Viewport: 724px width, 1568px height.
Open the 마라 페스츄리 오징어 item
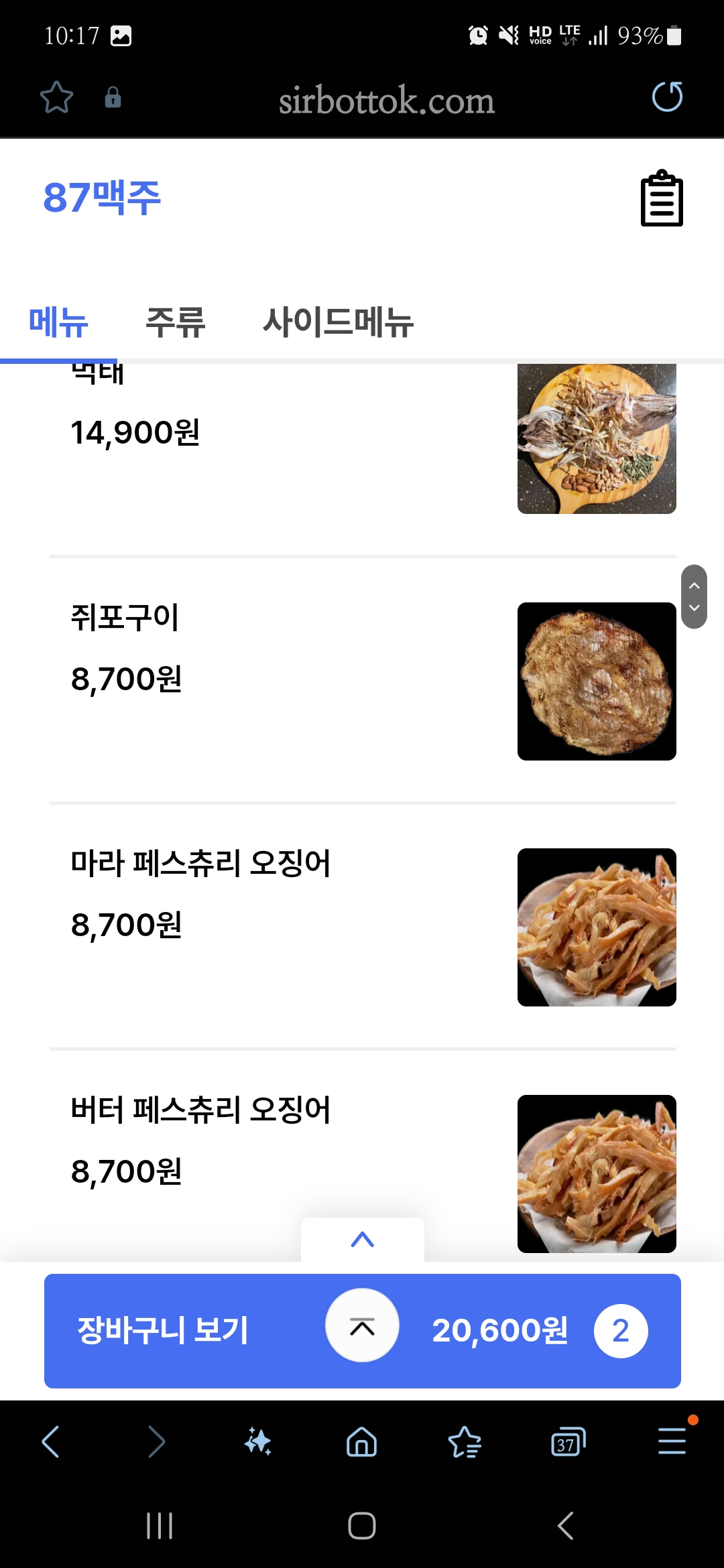tap(362, 926)
